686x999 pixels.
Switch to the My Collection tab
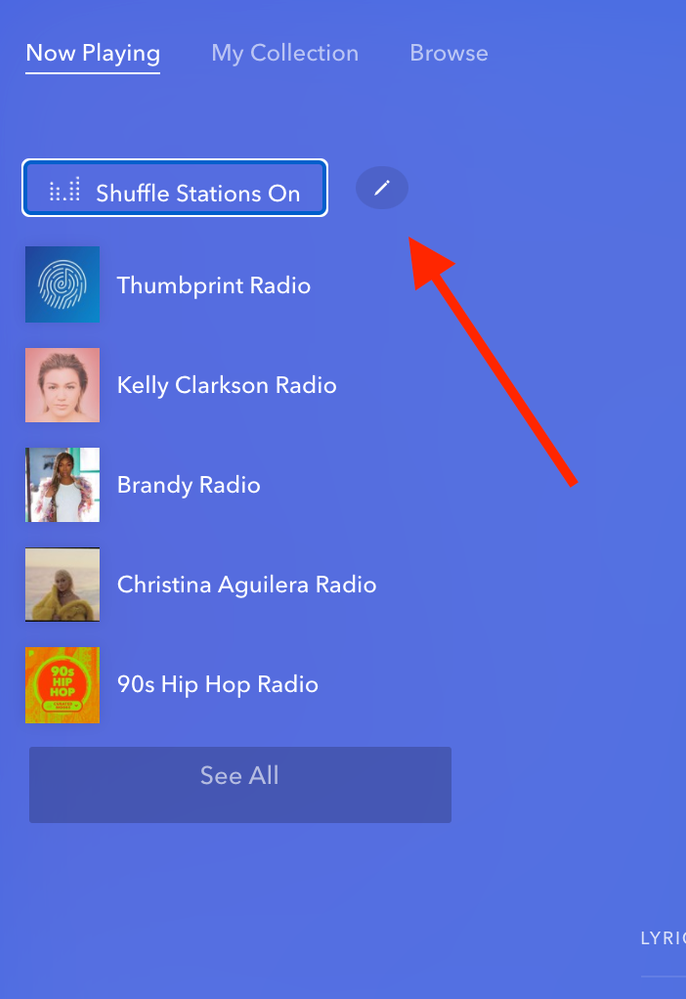[284, 53]
